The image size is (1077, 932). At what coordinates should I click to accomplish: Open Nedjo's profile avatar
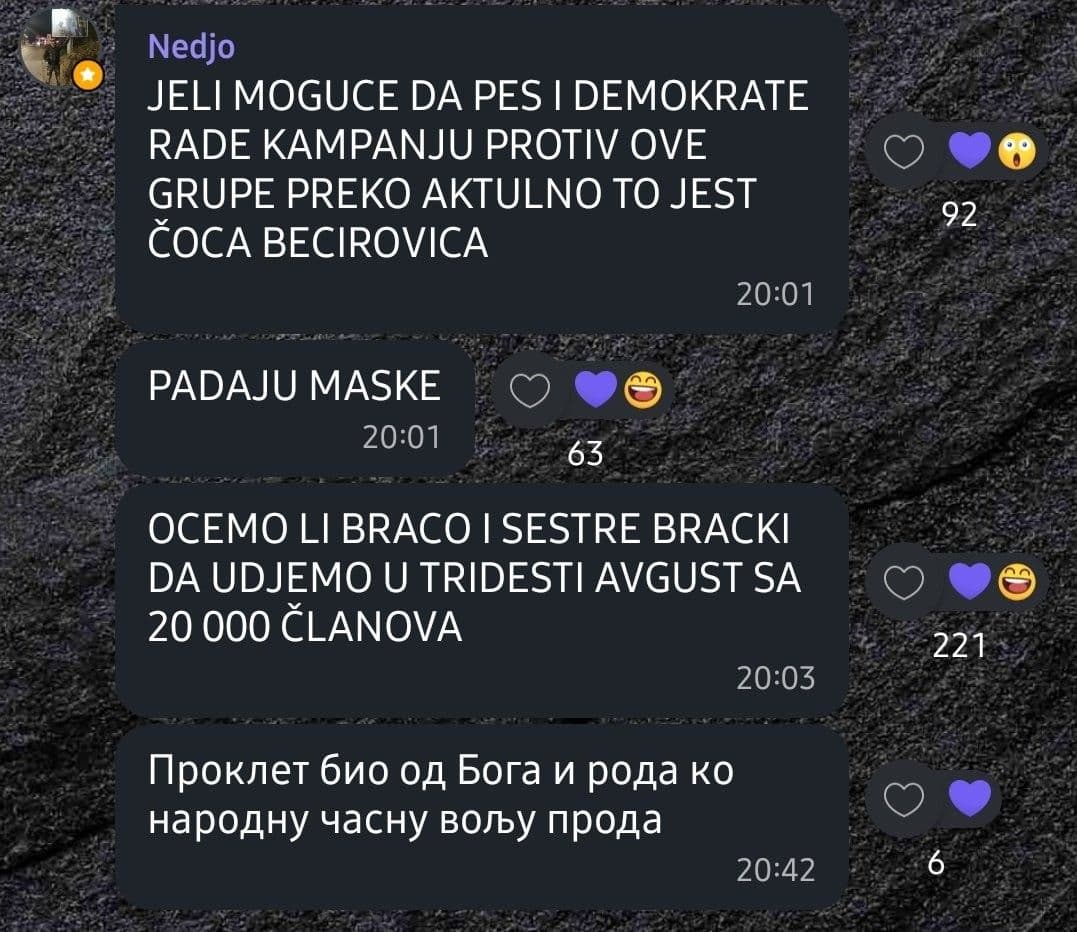(60, 48)
